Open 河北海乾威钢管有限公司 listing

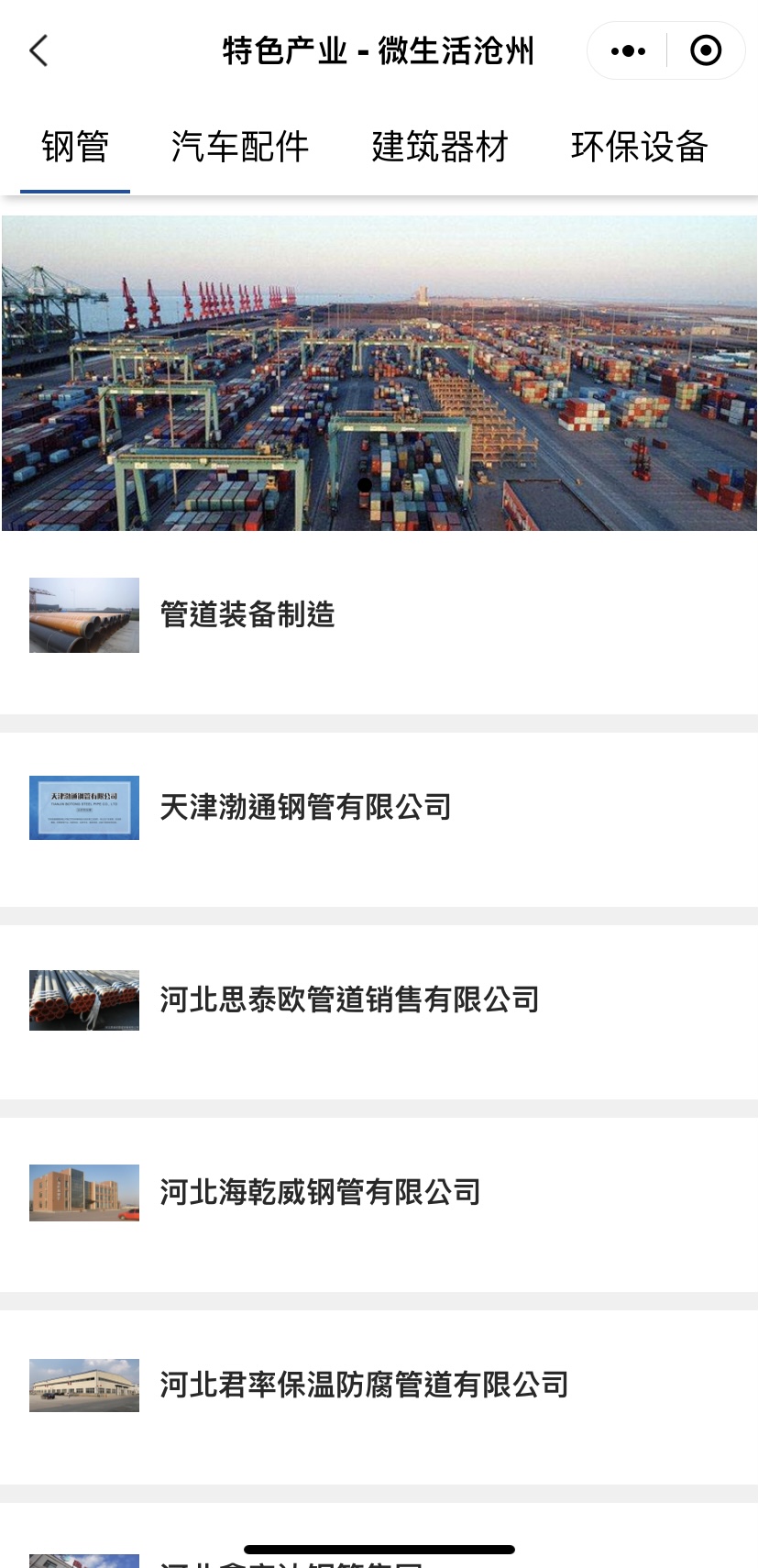tap(320, 1192)
